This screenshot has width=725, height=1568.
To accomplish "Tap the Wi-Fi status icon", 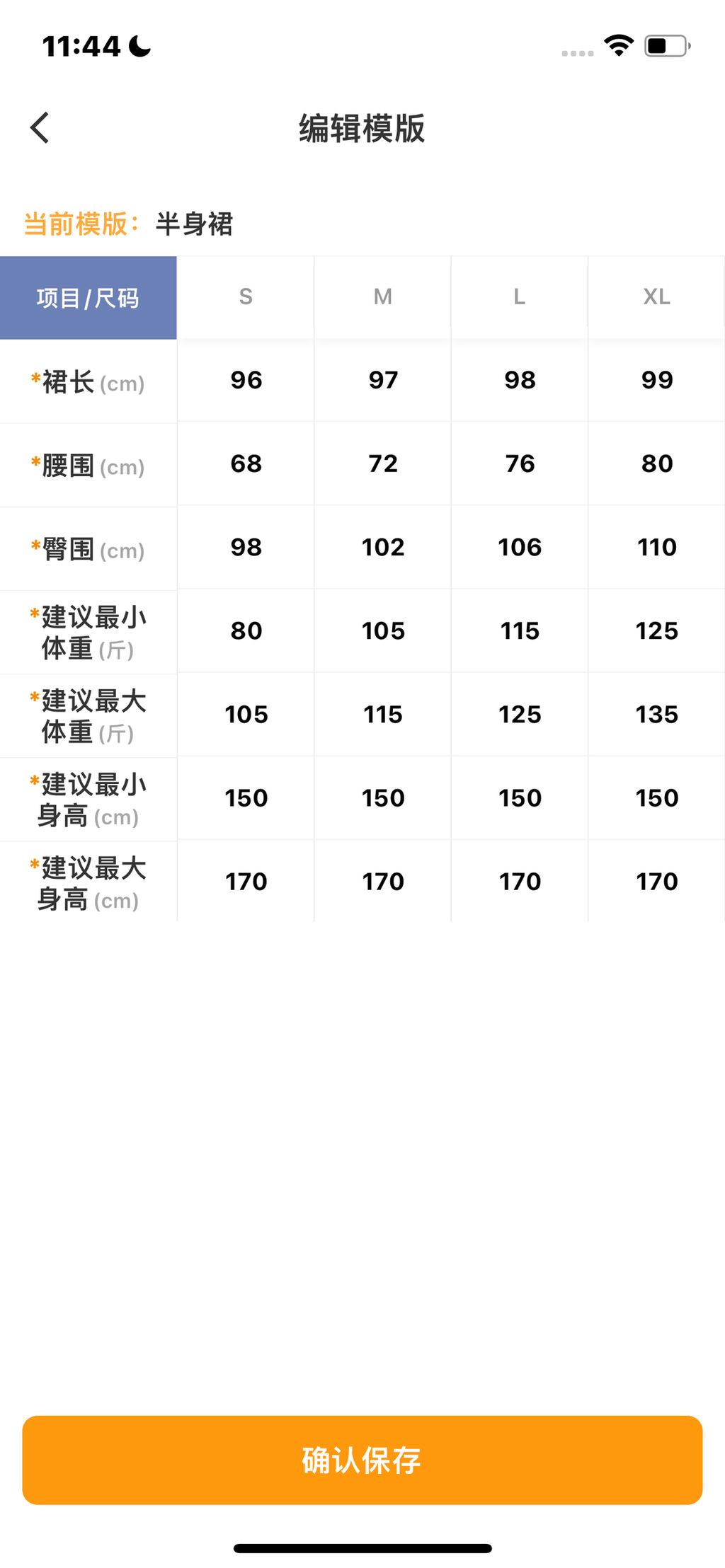I will coord(617,45).
